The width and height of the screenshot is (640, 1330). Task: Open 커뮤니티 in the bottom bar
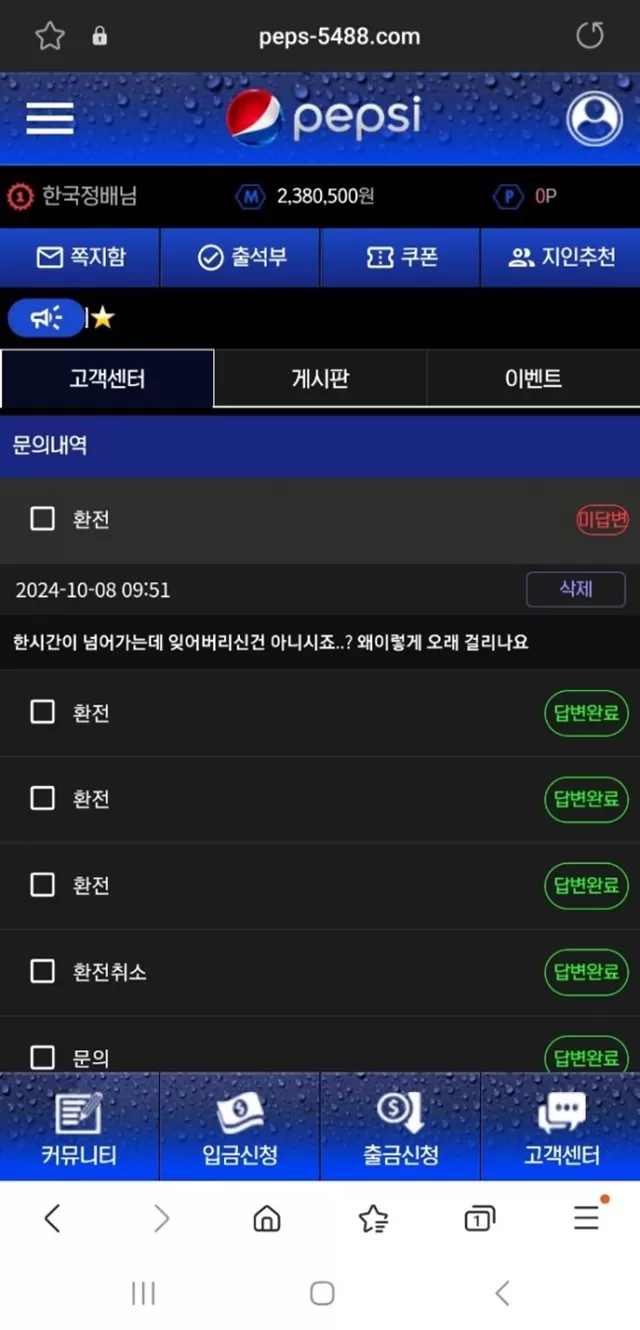coord(79,1127)
